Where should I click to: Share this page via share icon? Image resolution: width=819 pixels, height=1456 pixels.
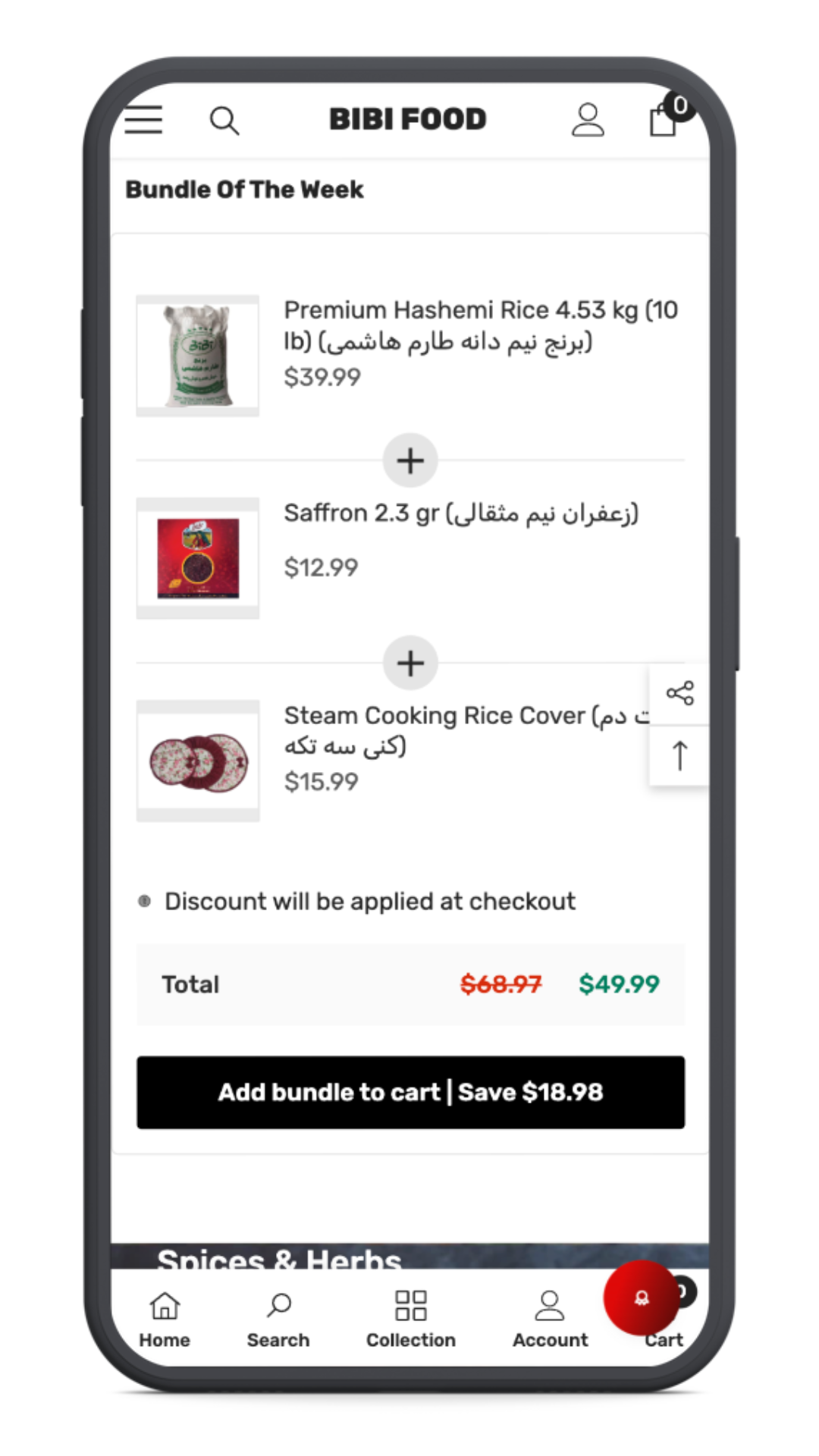pos(679,693)
